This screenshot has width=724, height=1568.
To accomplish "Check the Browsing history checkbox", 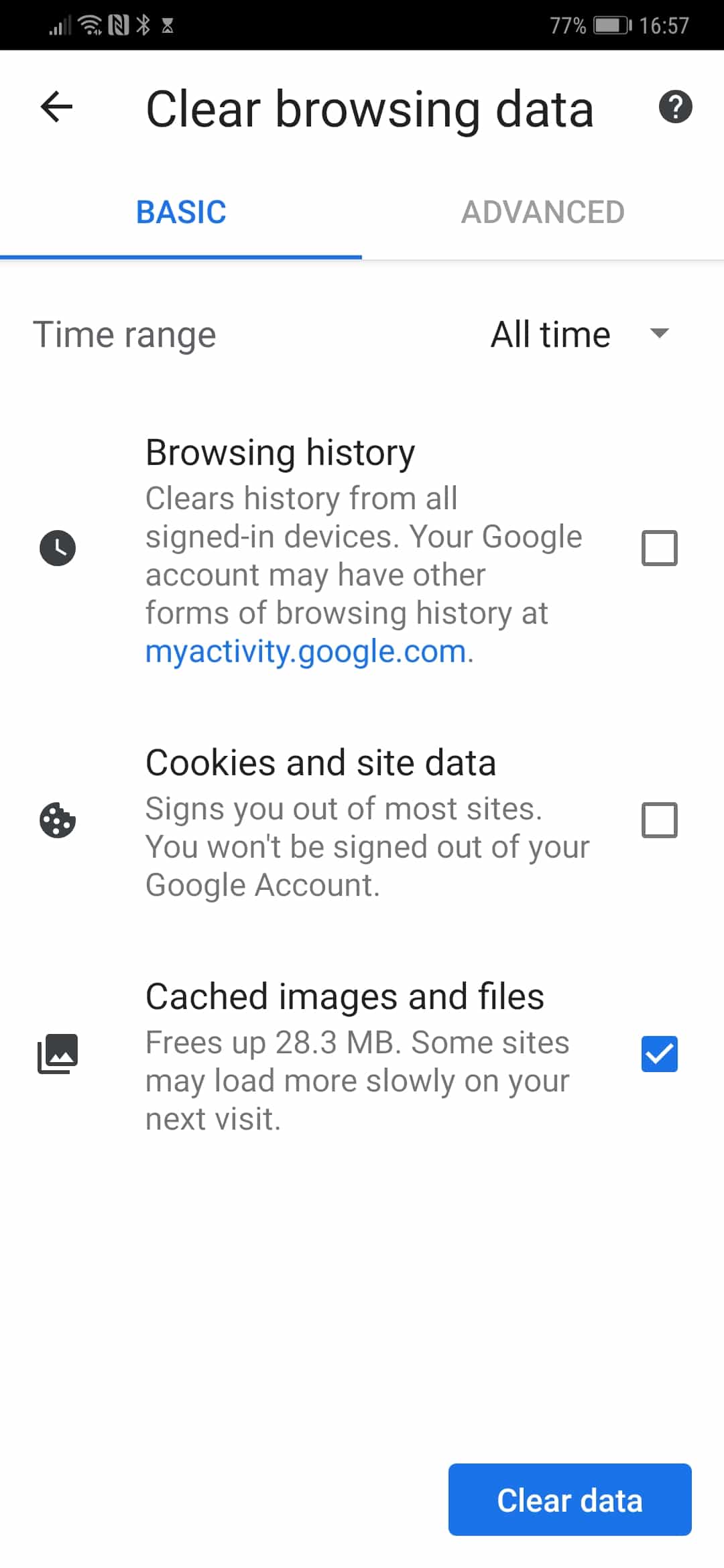I will (659, 548).
